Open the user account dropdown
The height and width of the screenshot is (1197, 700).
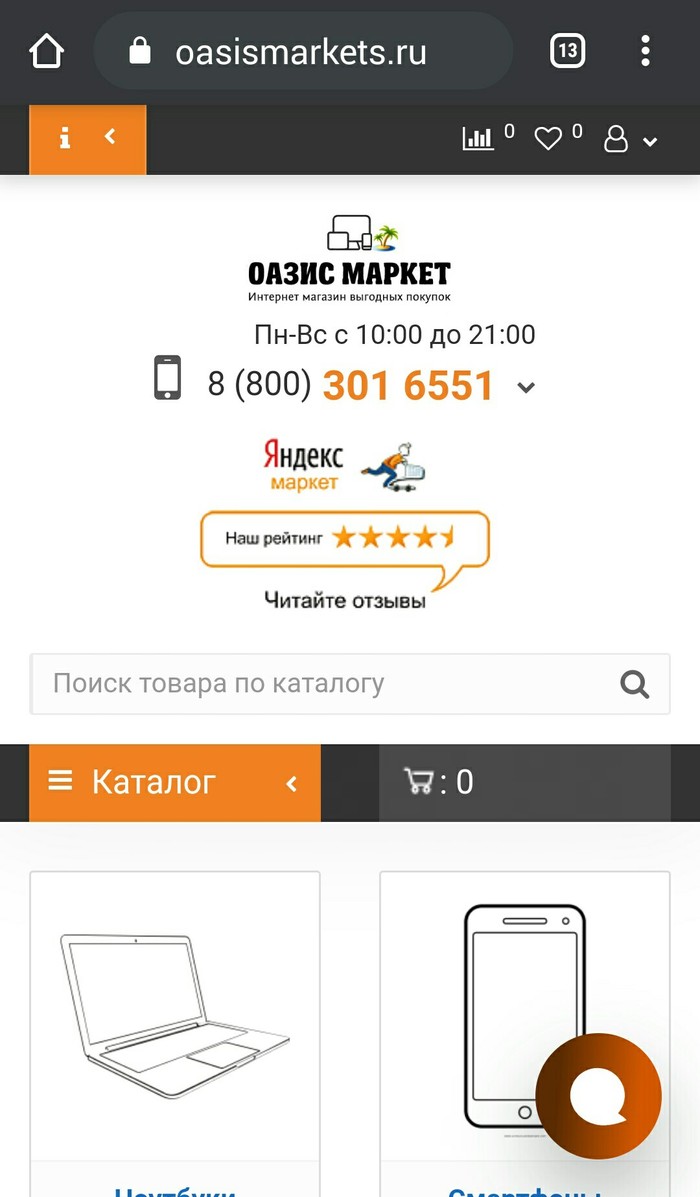point(630,140)
